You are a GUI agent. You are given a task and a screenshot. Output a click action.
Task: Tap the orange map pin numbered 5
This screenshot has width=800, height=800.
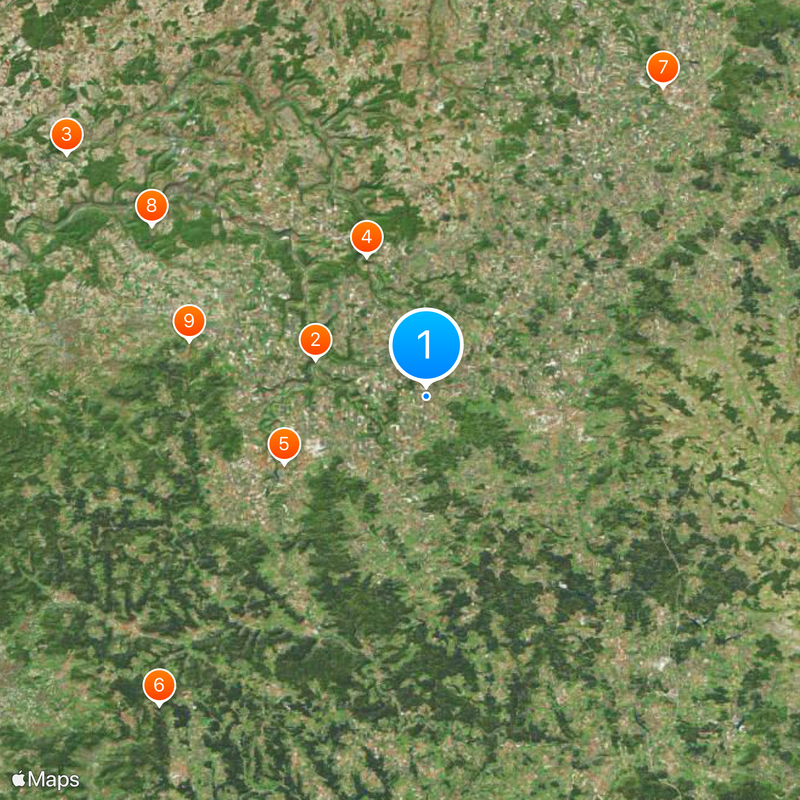tap(284, 443)
